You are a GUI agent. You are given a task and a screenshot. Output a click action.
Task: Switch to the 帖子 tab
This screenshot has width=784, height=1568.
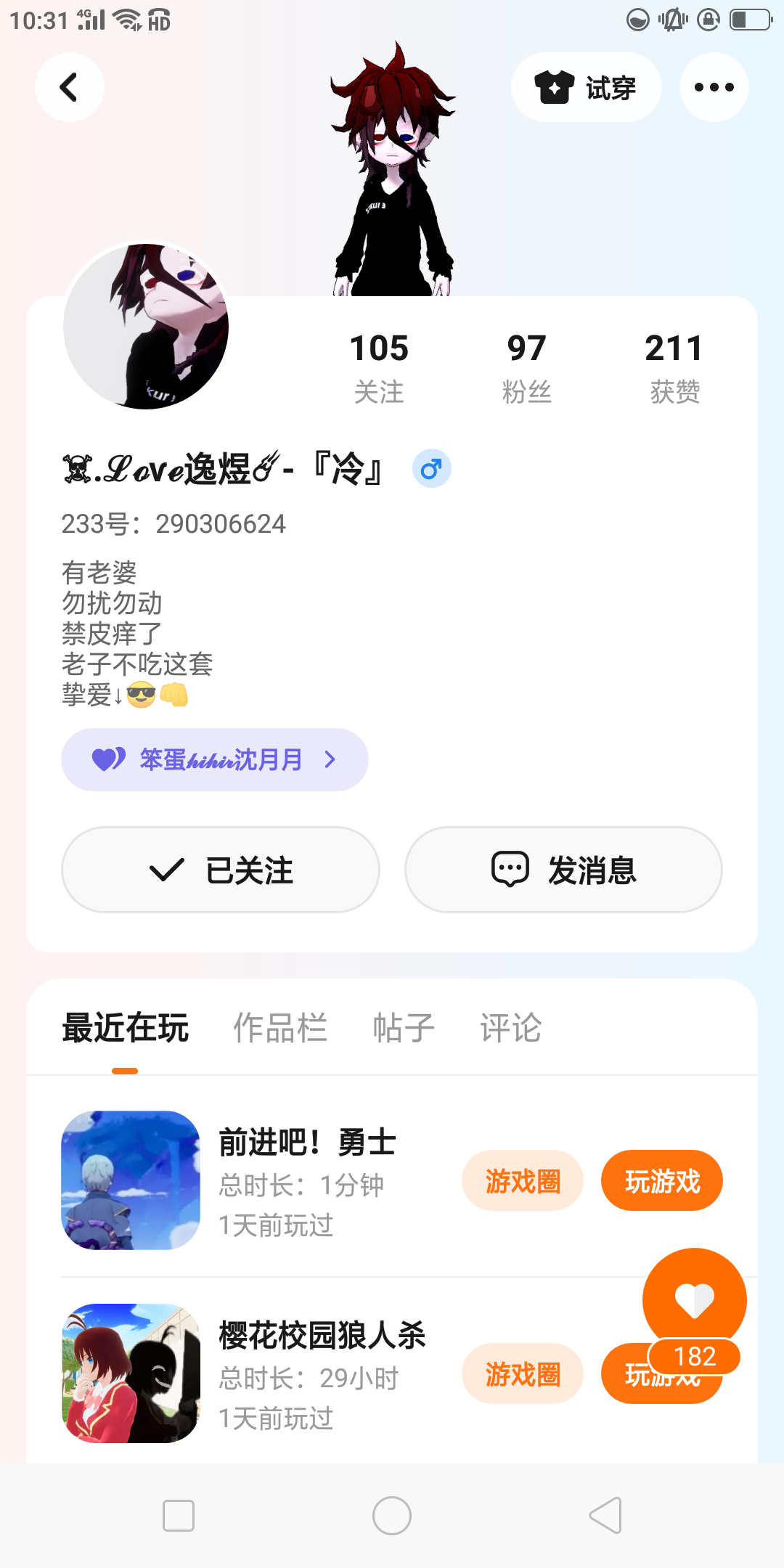tap(404, 1028)
